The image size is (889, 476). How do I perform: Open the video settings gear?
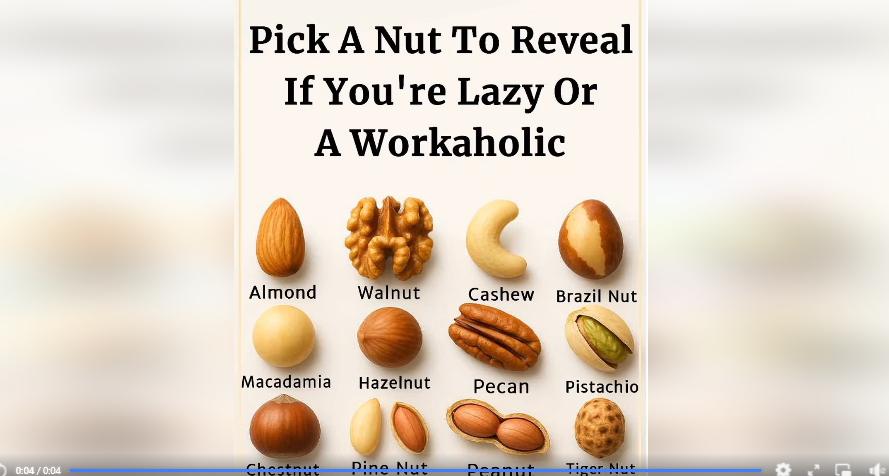click(x=783, y=470)
